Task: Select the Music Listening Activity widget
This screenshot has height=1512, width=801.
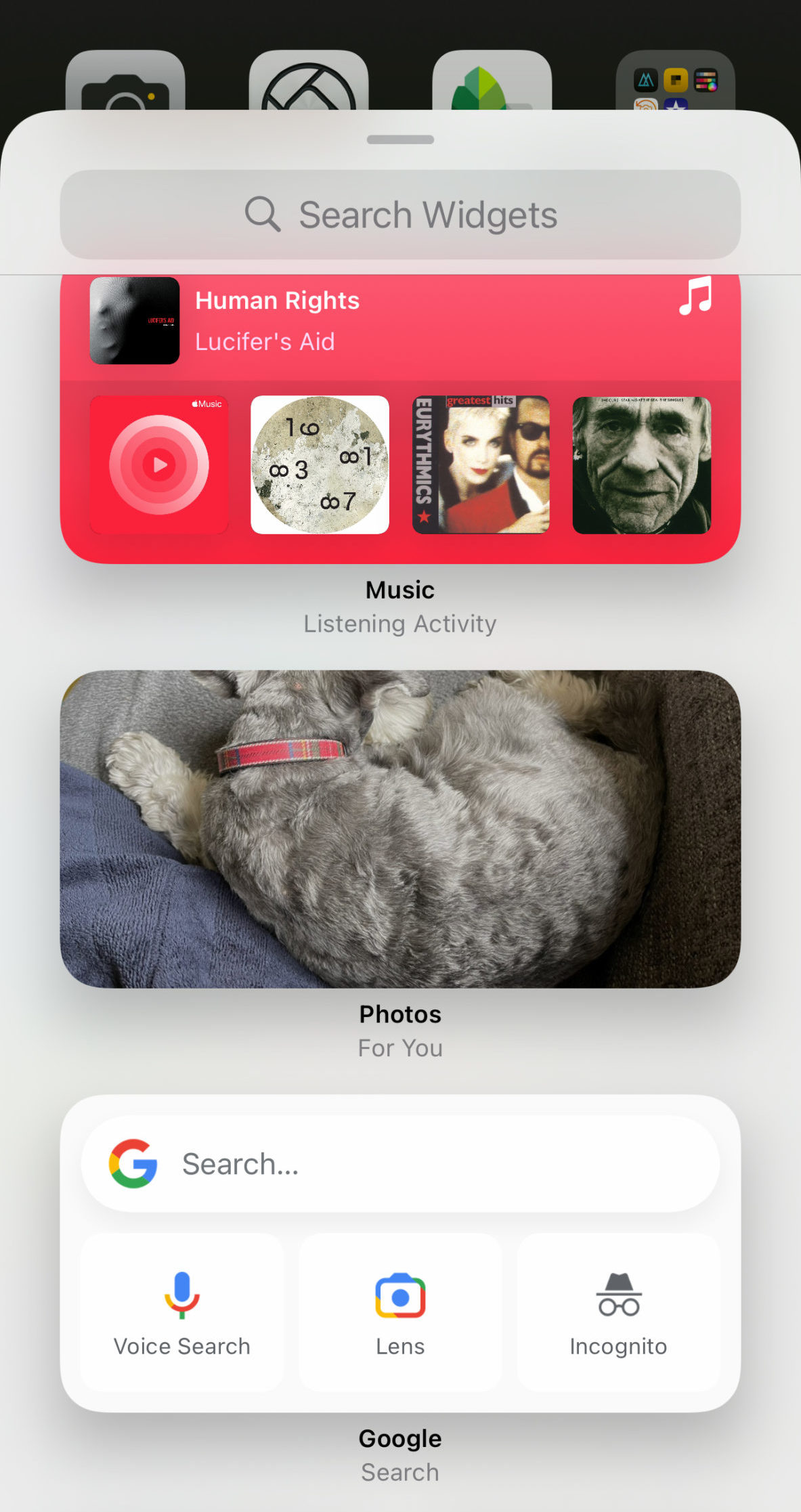Action: [400, 418]
